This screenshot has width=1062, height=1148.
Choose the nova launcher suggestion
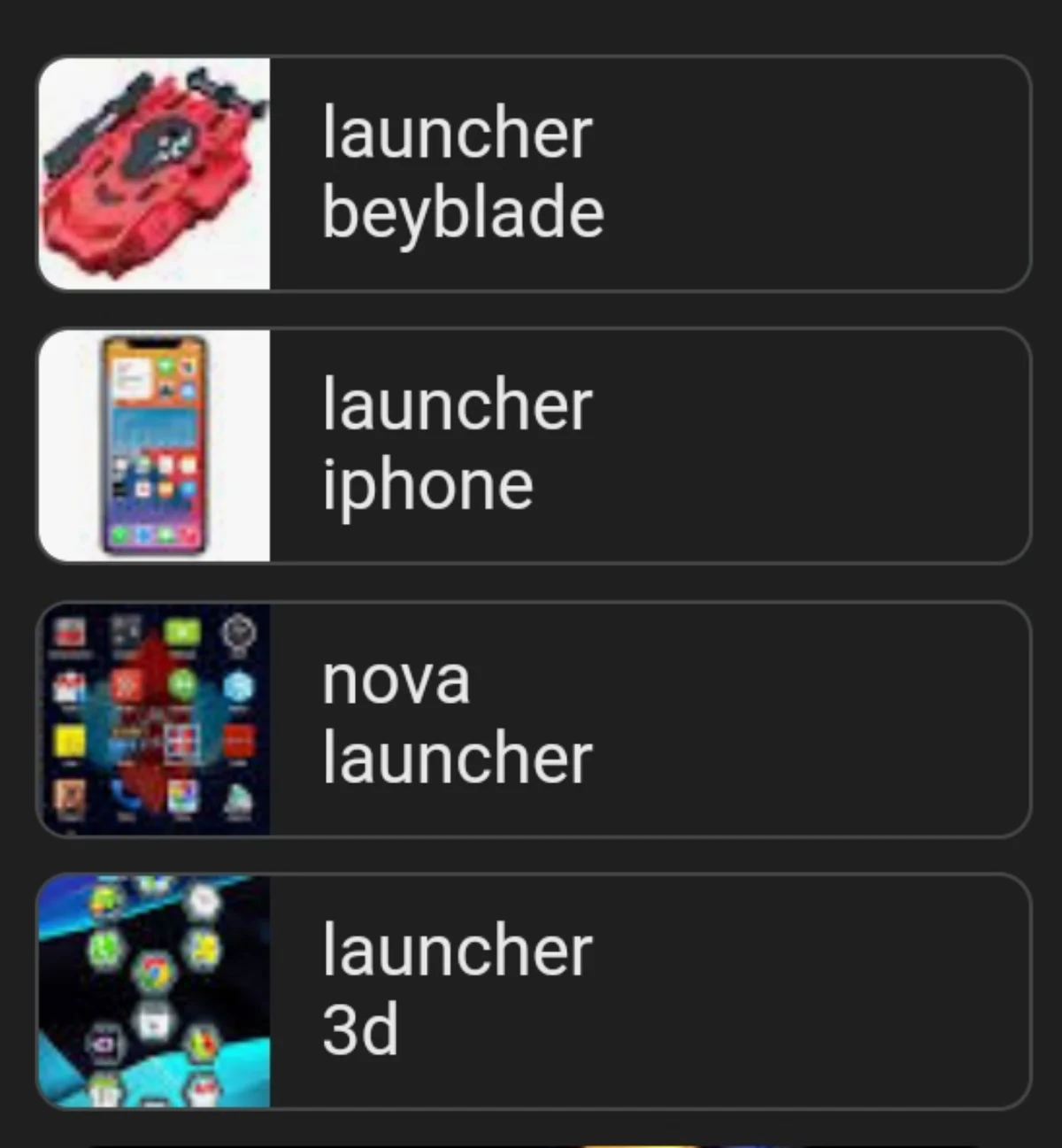pyautogui.click(x=534, y=719)
